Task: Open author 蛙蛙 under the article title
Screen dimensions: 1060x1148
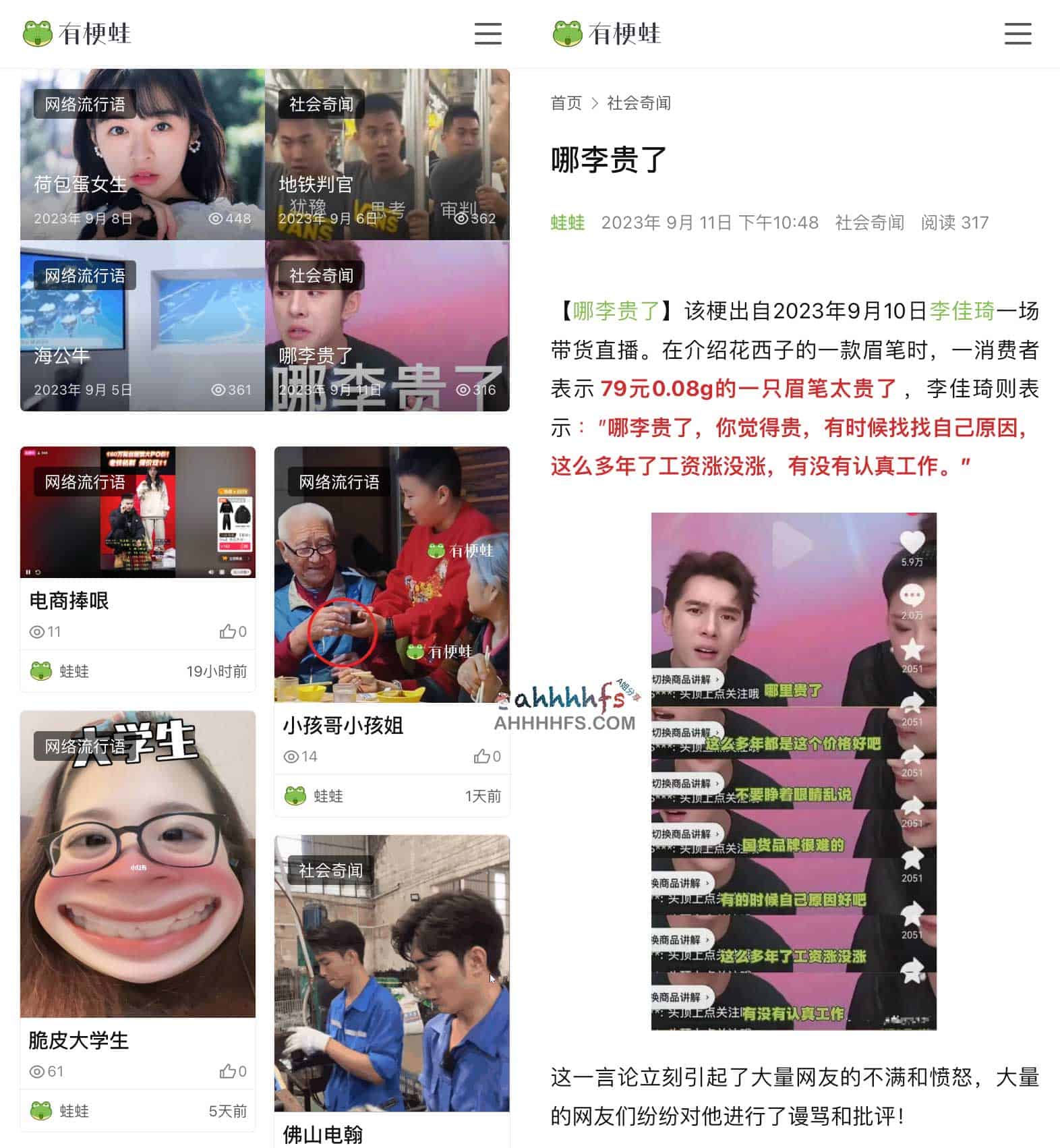Action: point(567,223)
